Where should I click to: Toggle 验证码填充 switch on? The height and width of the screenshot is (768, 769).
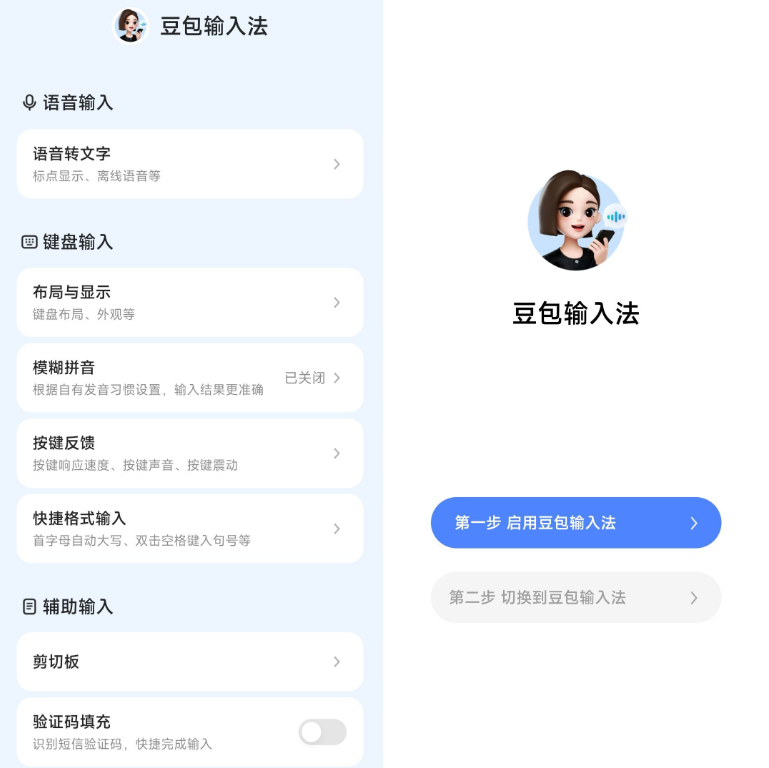322,732
